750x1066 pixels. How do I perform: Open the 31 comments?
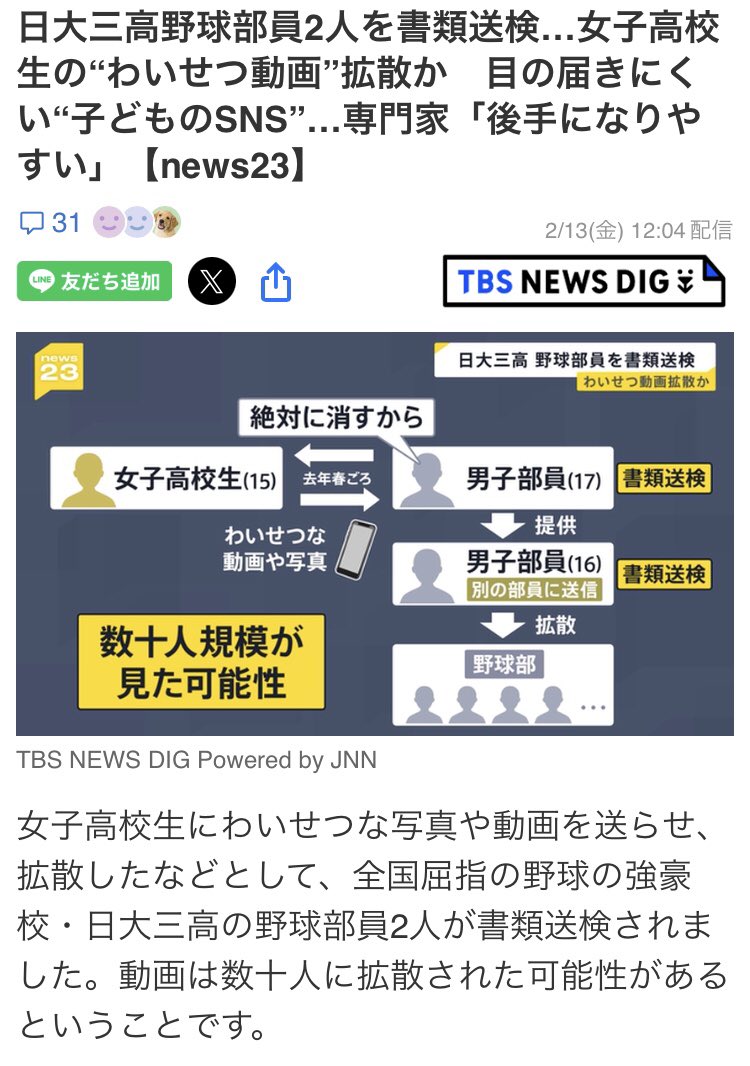[52, 222]
